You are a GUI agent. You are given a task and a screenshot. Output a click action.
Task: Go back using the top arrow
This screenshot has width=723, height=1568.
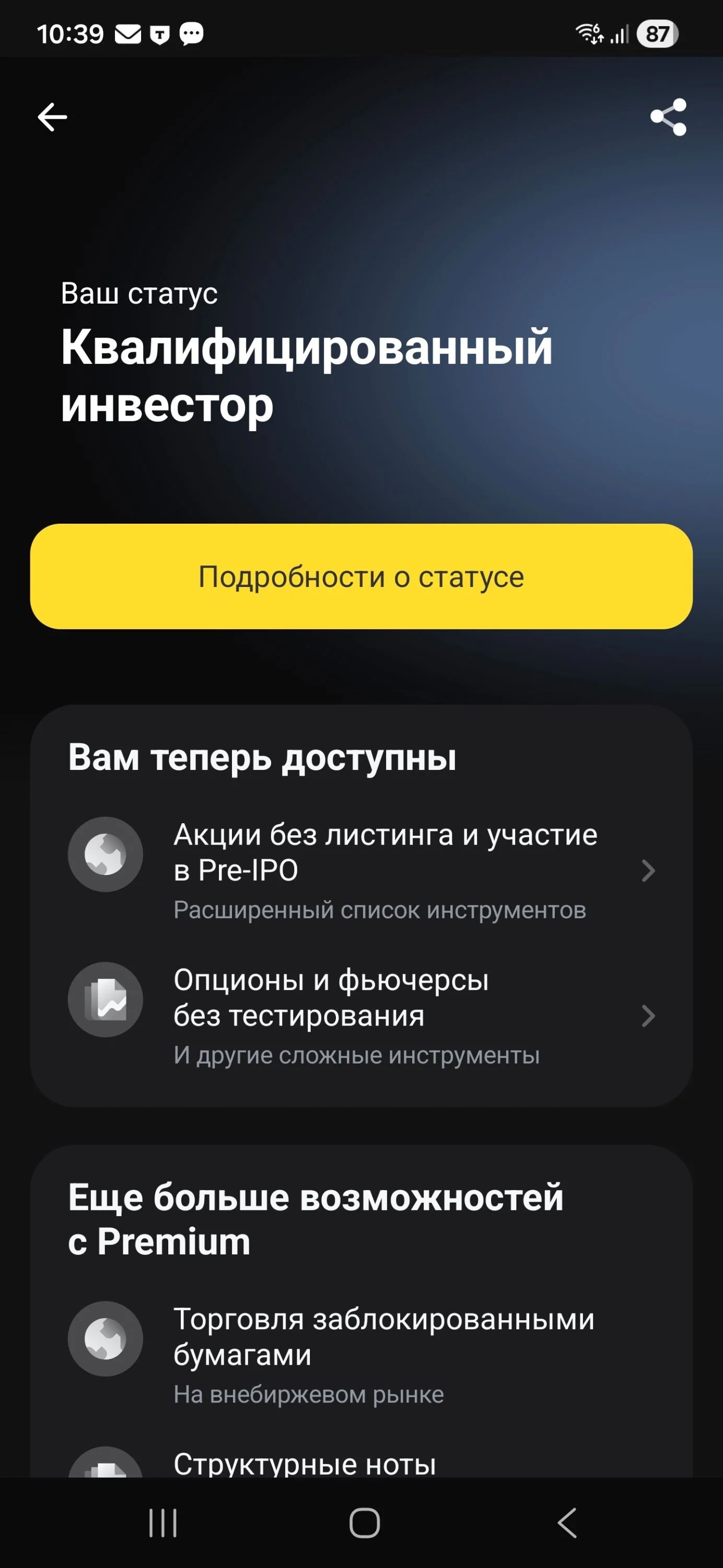[x=52, y=117]
